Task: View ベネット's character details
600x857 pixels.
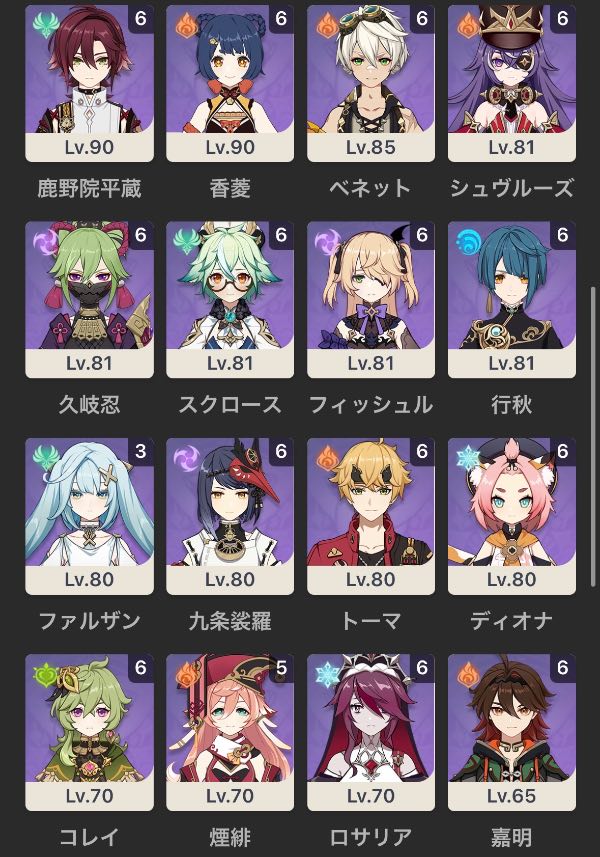Action: (x=371, y=83)
